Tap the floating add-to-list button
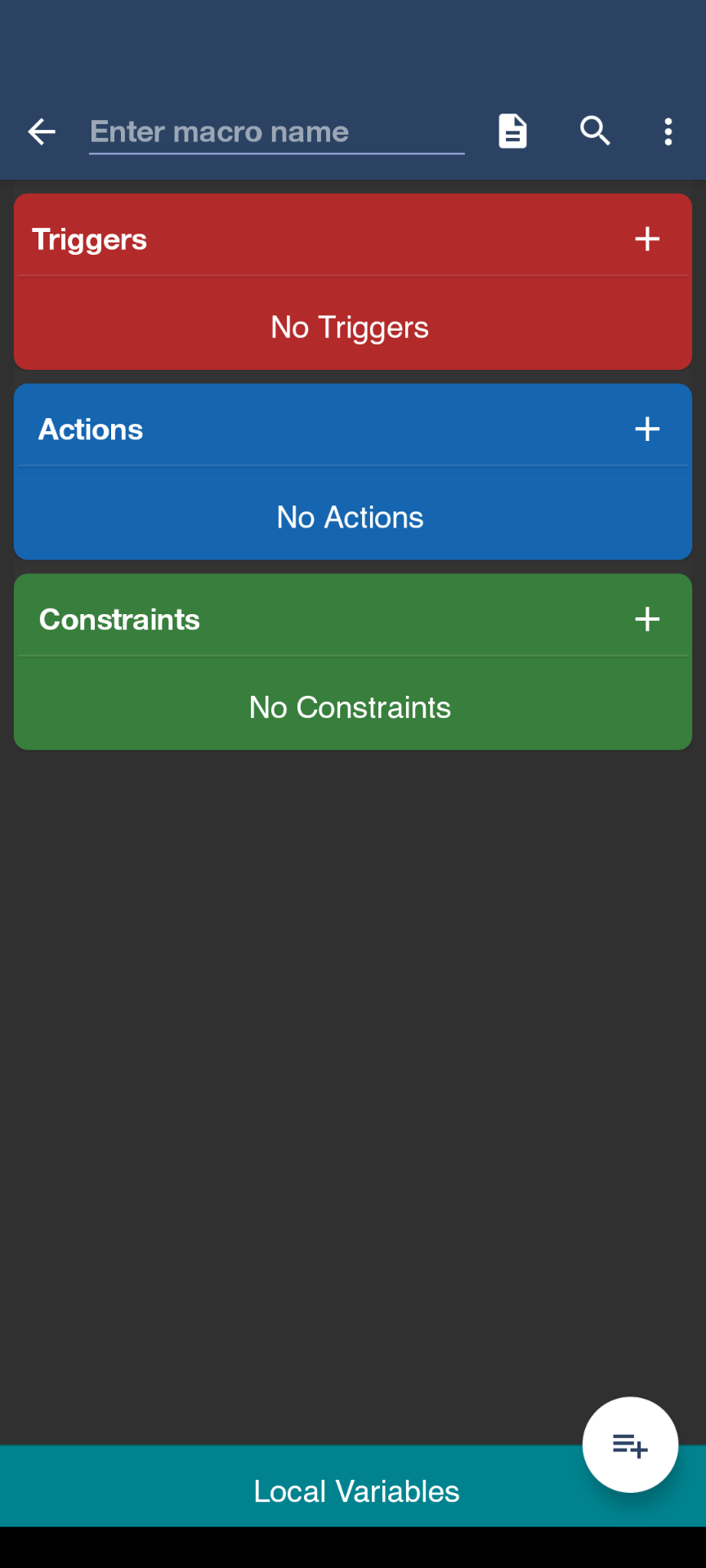Screen dimensions: 706x1568 630,1445
